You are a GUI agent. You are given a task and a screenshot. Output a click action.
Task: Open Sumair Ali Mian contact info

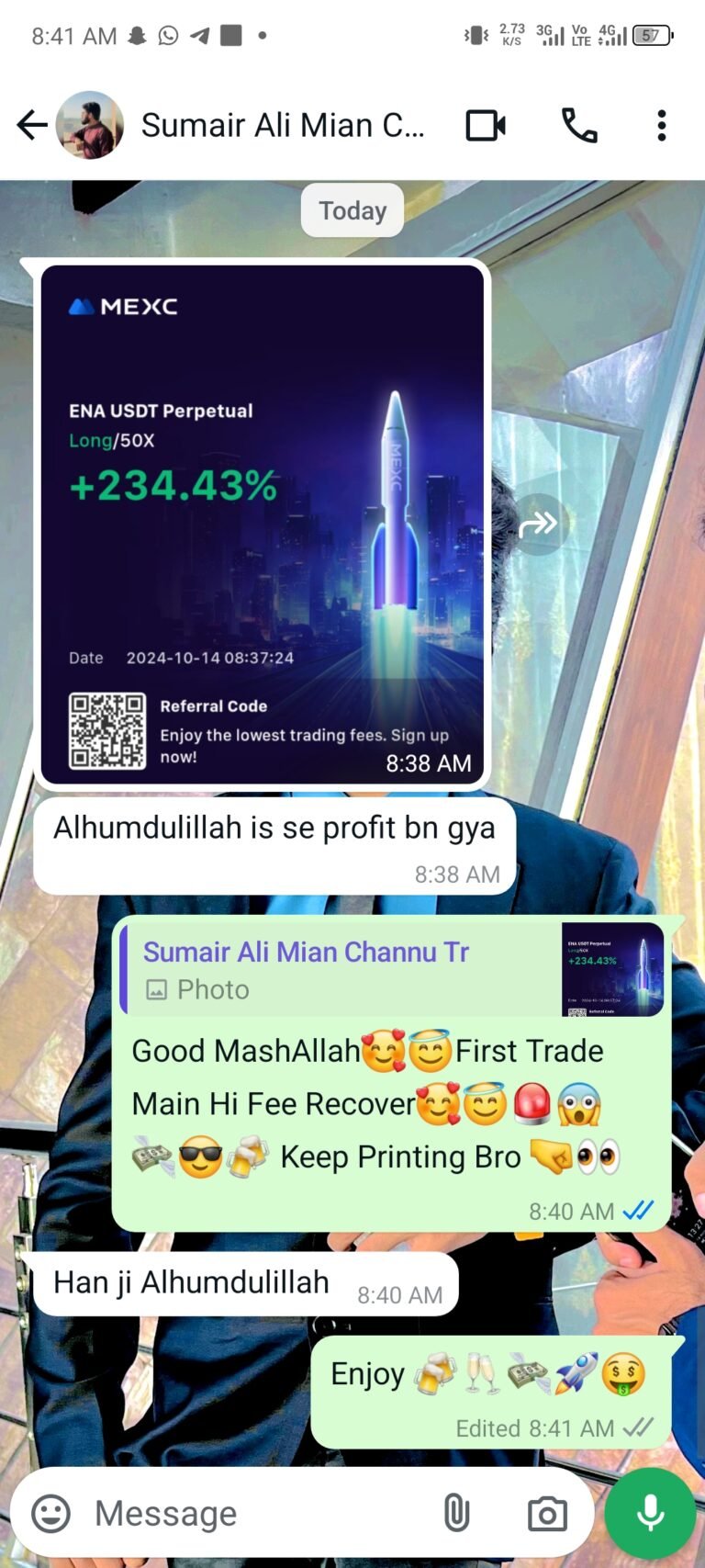click(x=283, y=125)
